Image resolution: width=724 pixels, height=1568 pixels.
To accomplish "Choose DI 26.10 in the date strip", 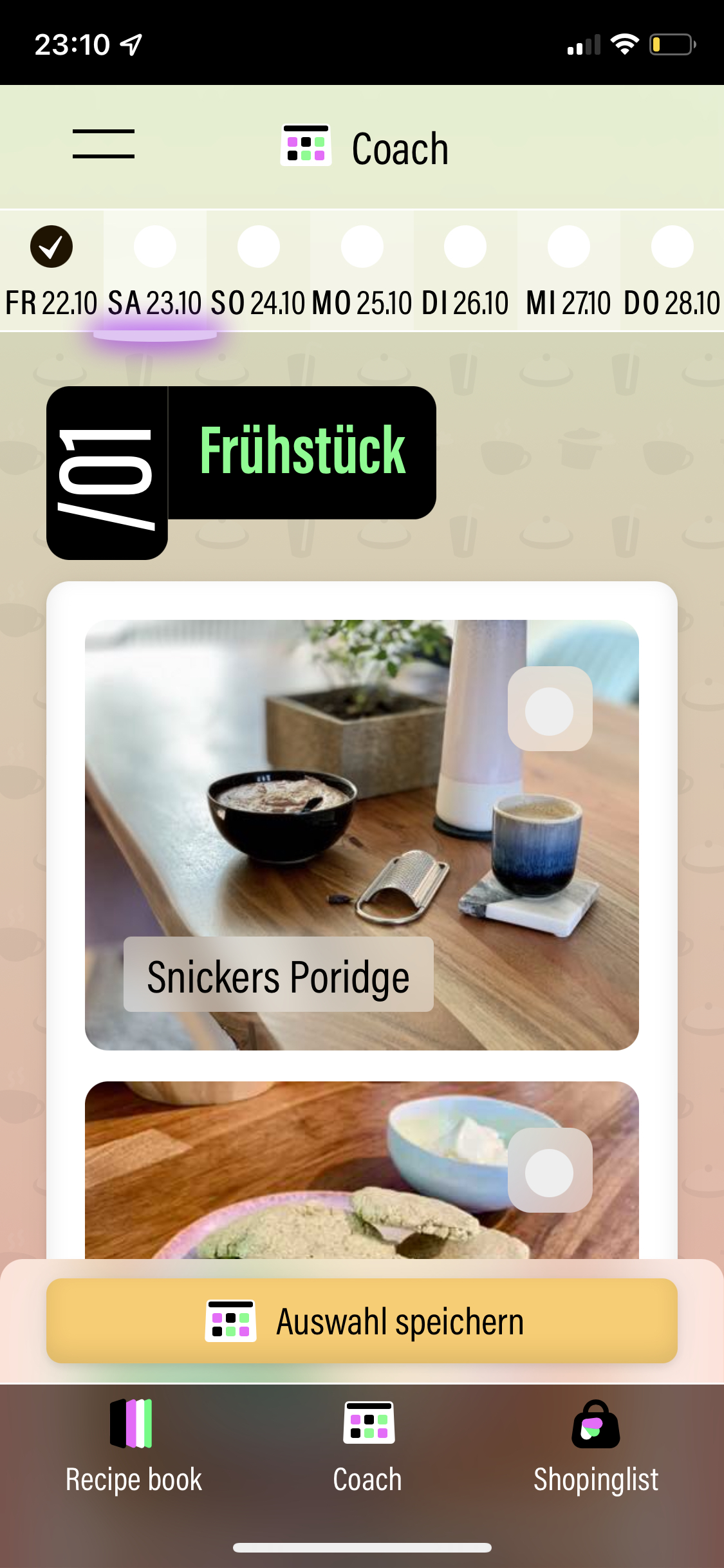I will coord(465,270).
